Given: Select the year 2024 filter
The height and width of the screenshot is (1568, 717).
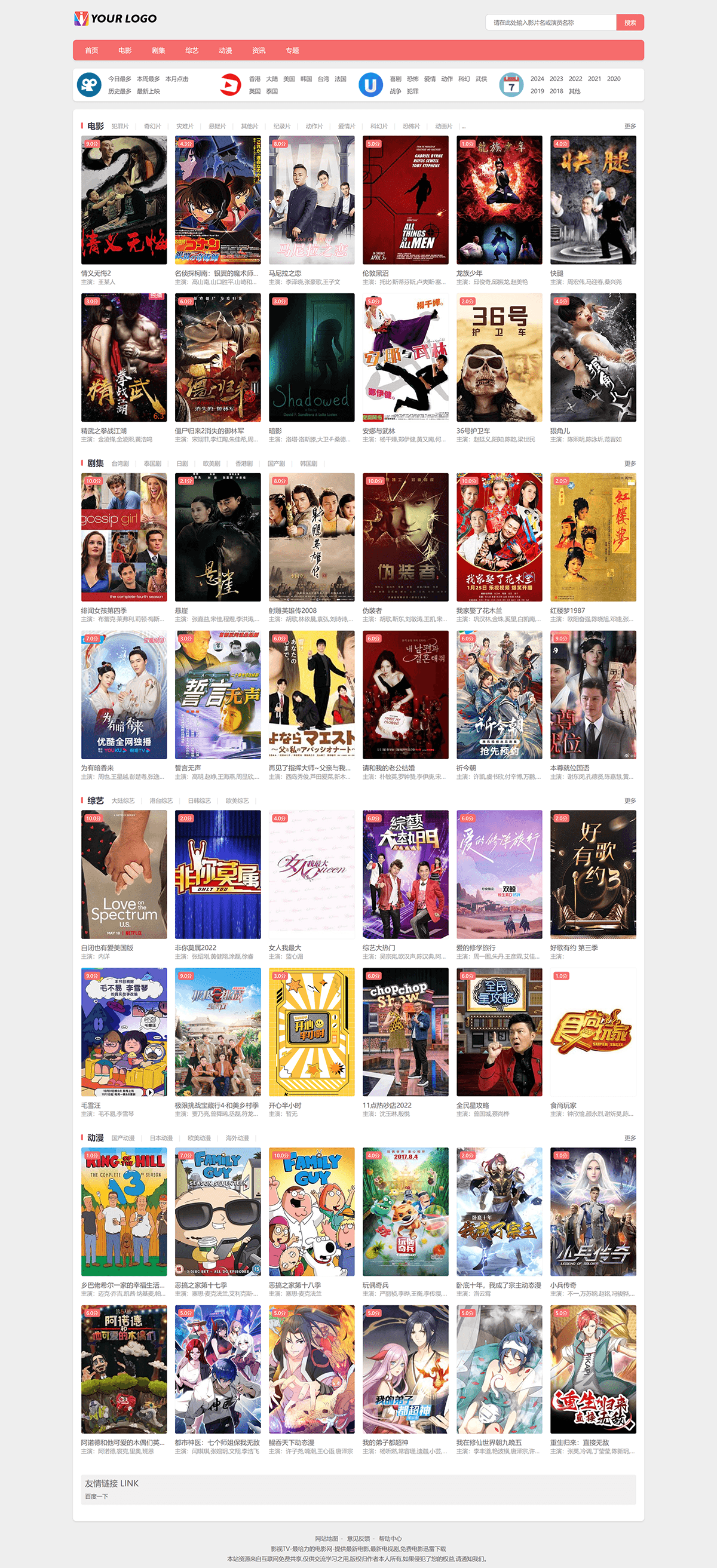Looking at the screenshot, I should pos(537,79).
